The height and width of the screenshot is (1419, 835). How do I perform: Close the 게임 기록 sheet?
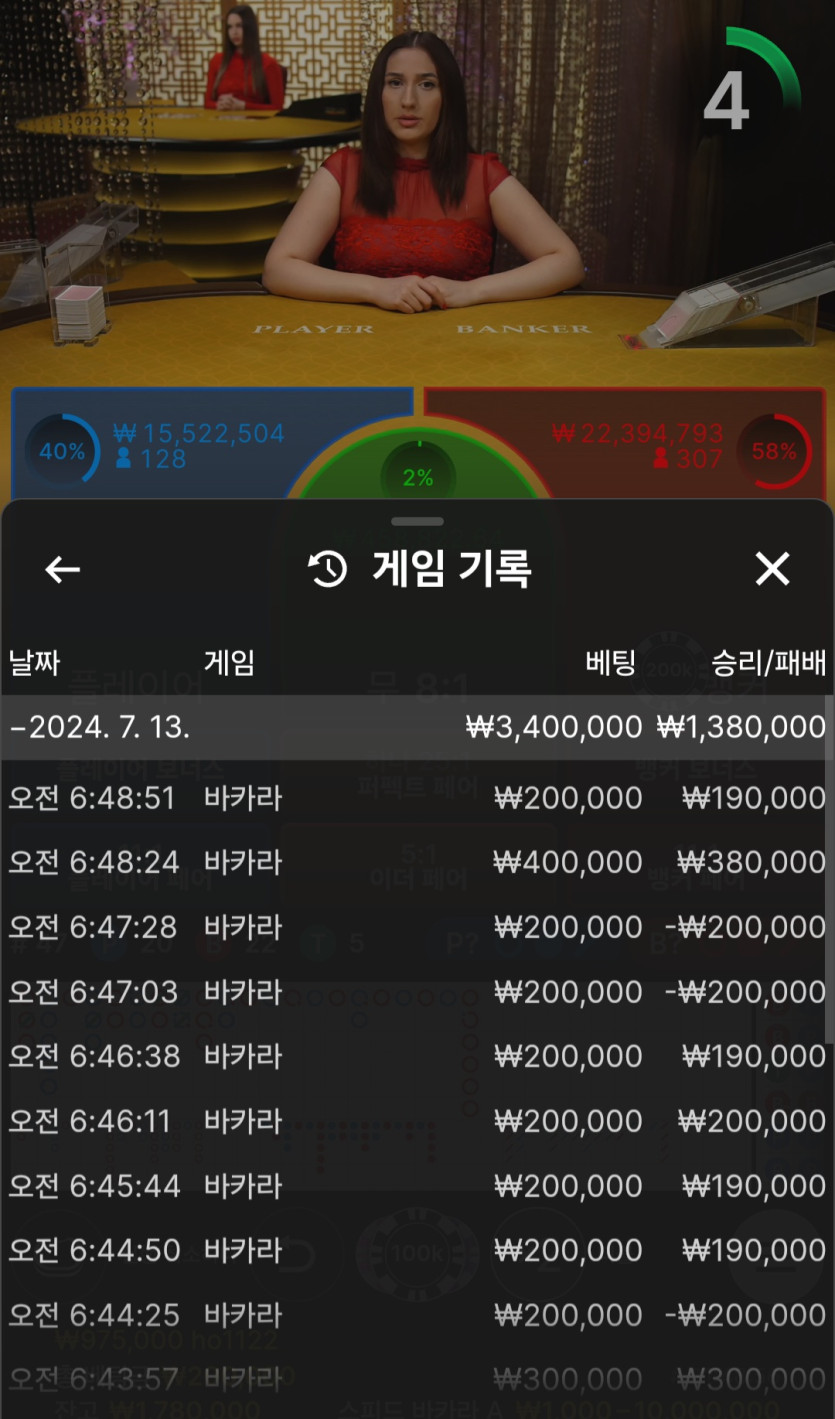(x=772, y=569)
